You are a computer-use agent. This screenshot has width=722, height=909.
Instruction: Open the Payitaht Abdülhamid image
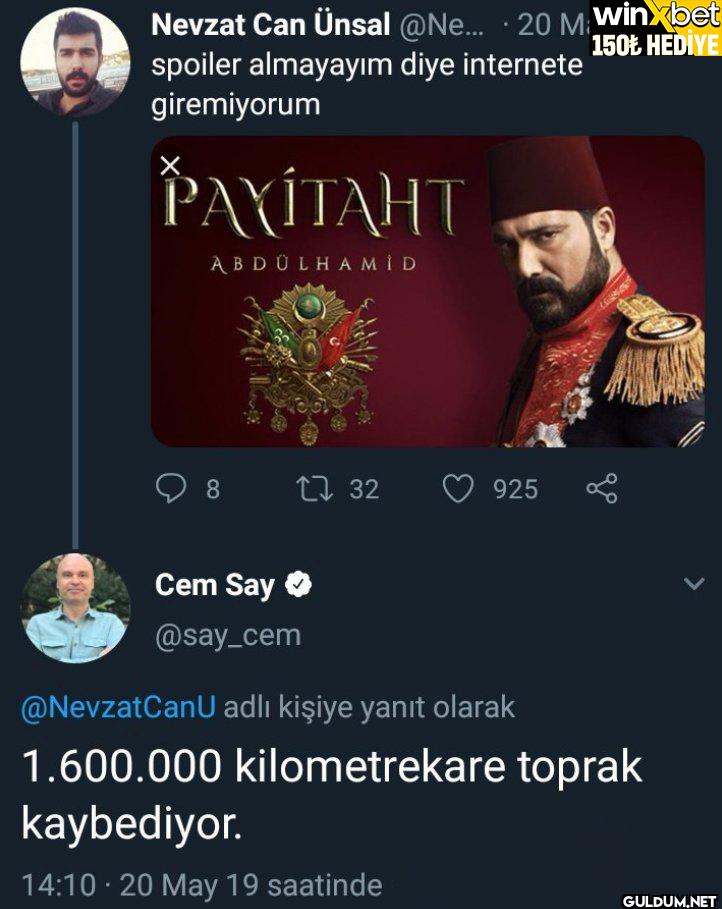[427, 291]
